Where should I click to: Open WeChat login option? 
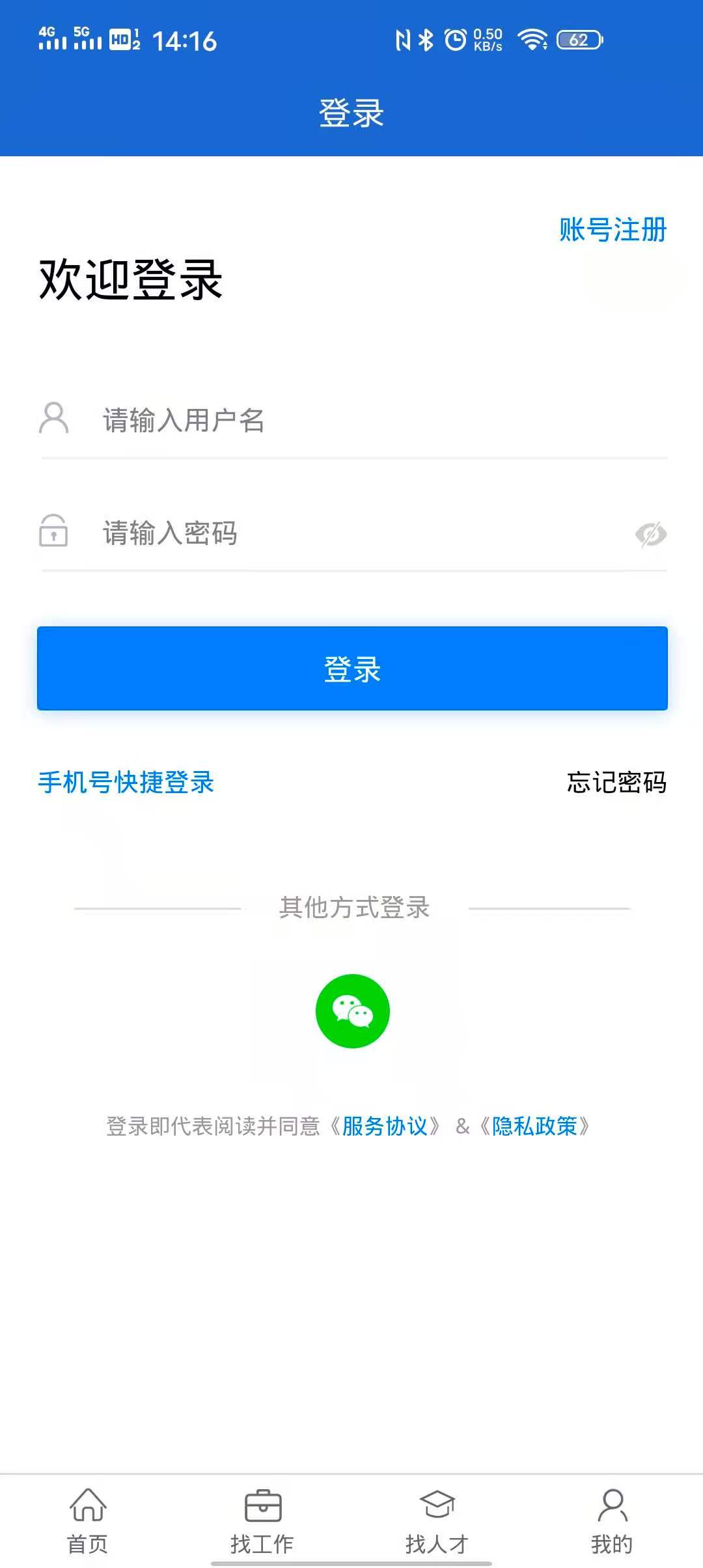351,1010
